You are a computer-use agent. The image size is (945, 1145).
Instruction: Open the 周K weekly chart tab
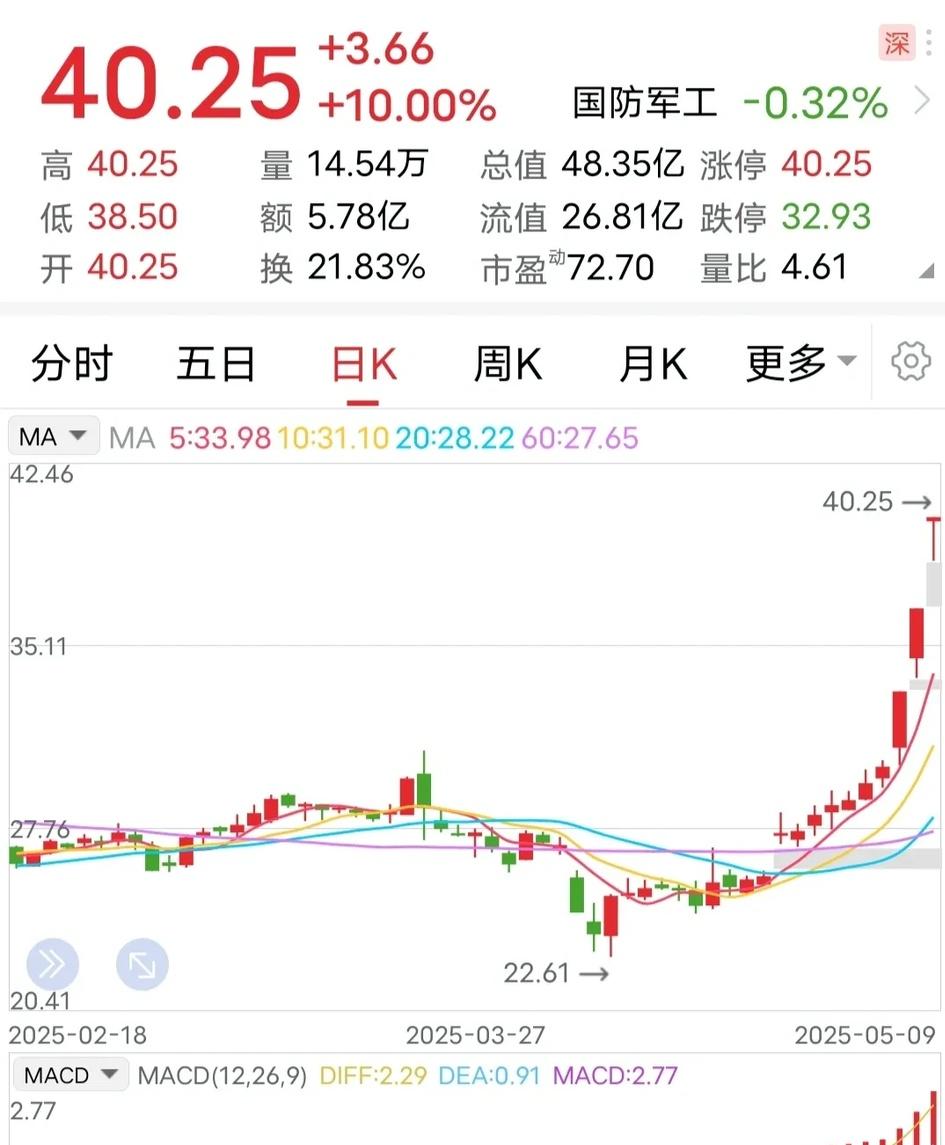507,363
